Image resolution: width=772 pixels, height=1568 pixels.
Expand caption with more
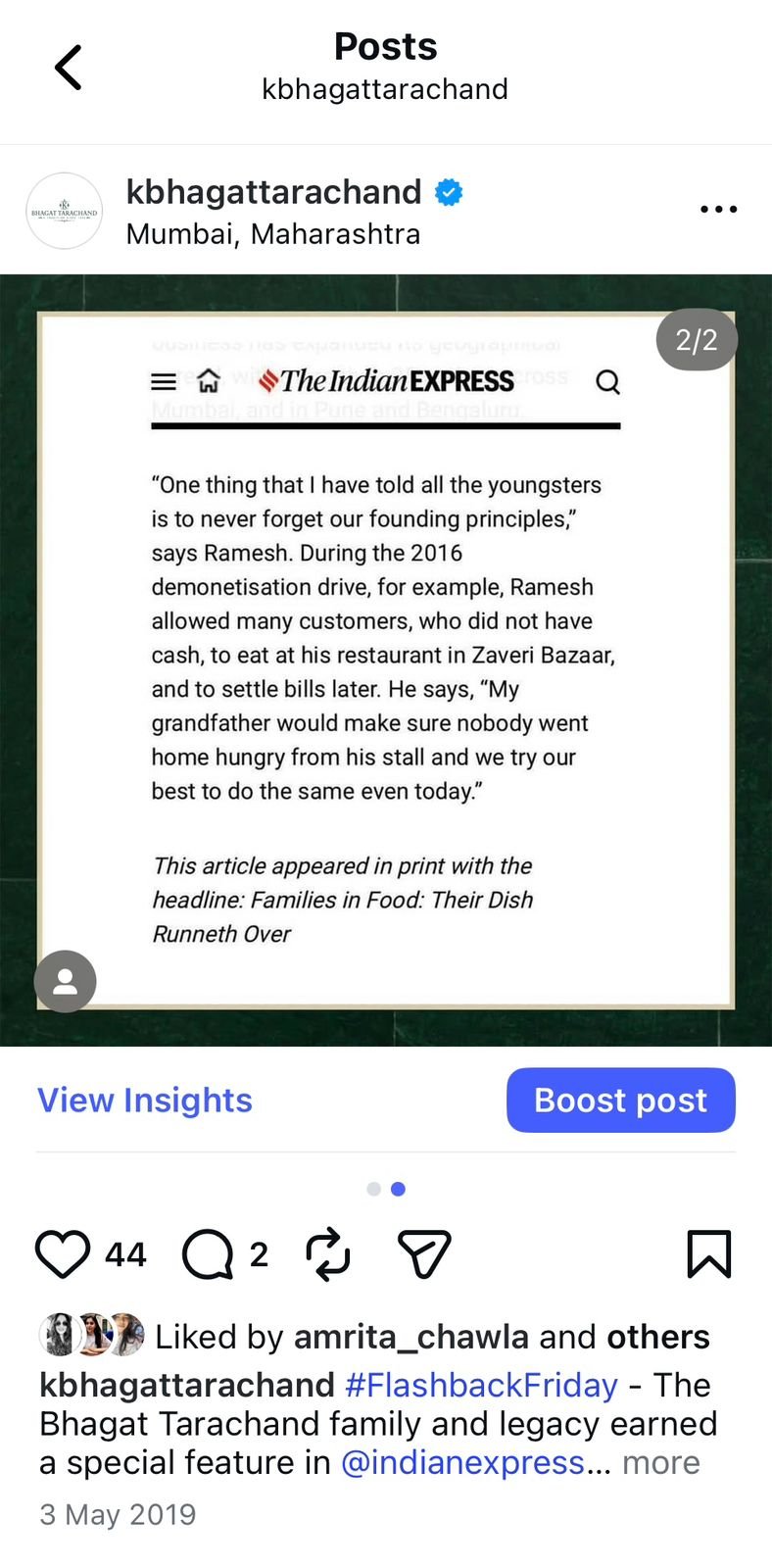(660, 1462)
